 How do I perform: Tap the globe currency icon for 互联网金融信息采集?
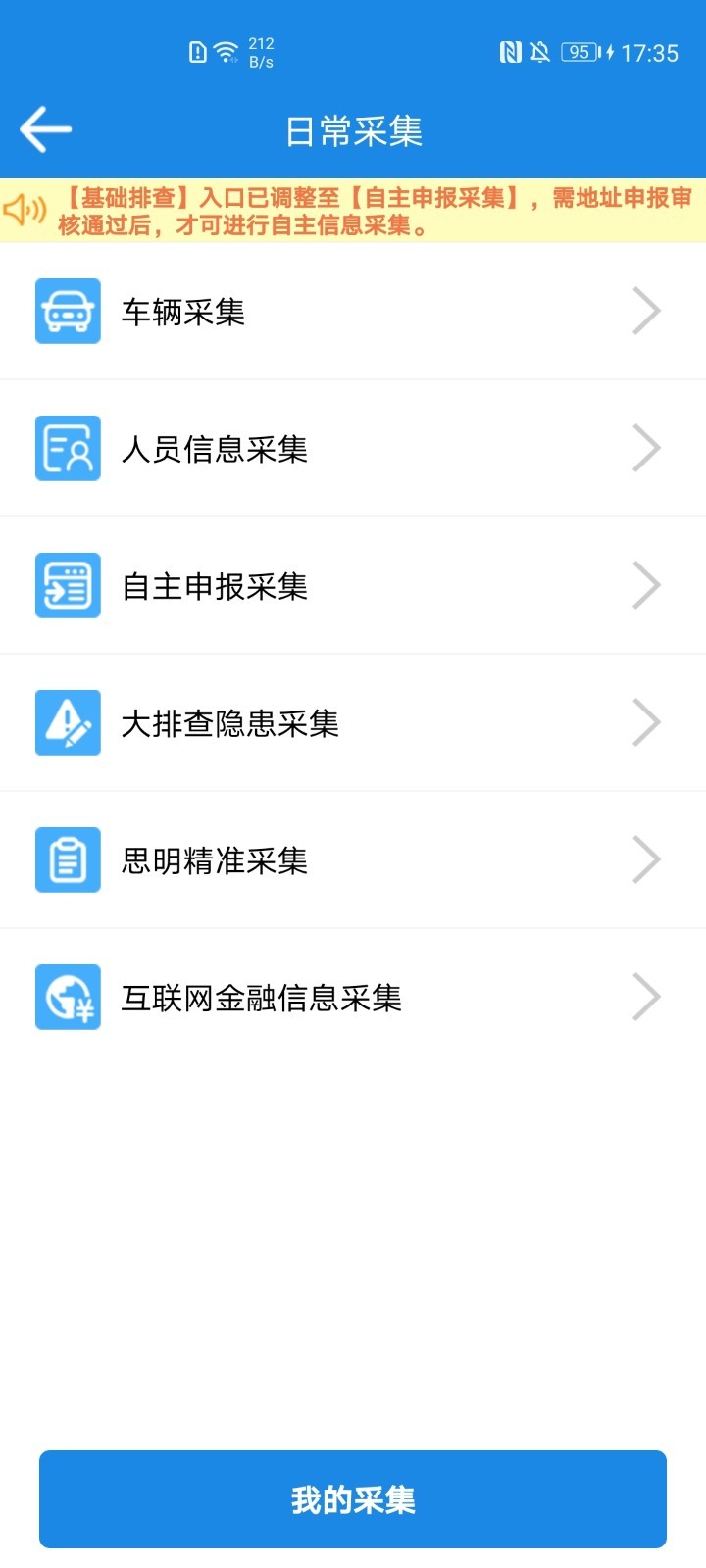point(67,997)
